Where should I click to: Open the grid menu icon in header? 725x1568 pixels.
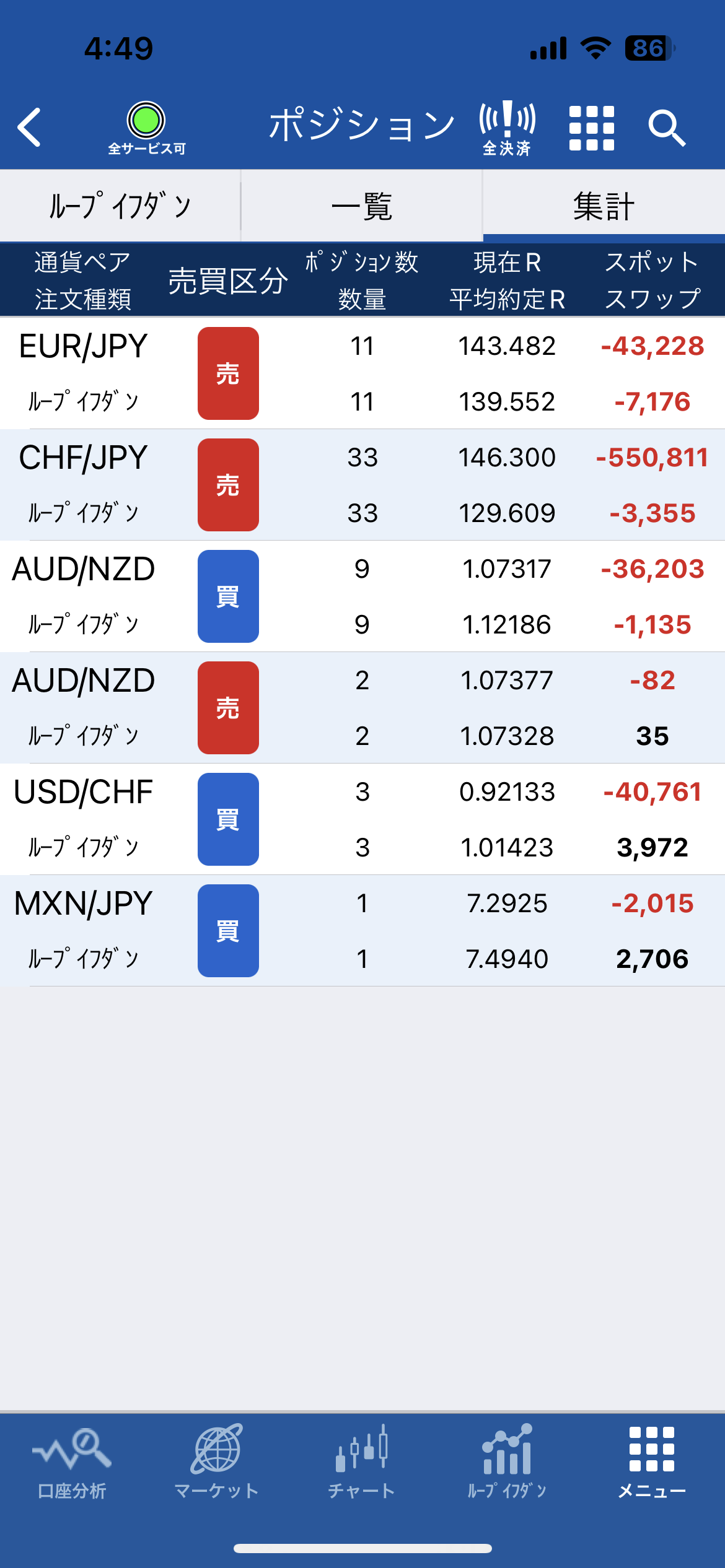coord(592,128)
